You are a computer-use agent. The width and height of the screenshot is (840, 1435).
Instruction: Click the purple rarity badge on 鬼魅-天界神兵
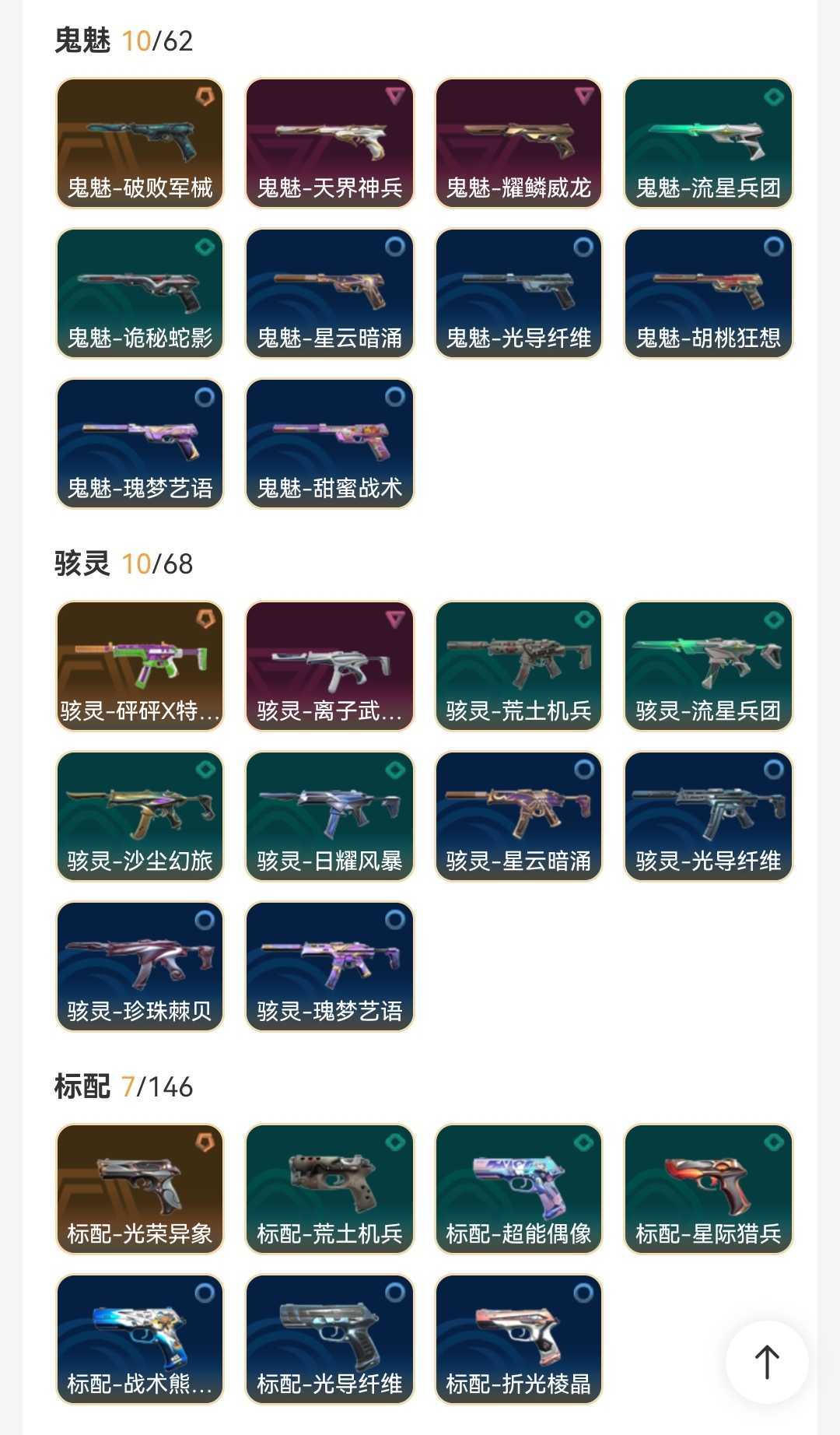pos(394,96)
